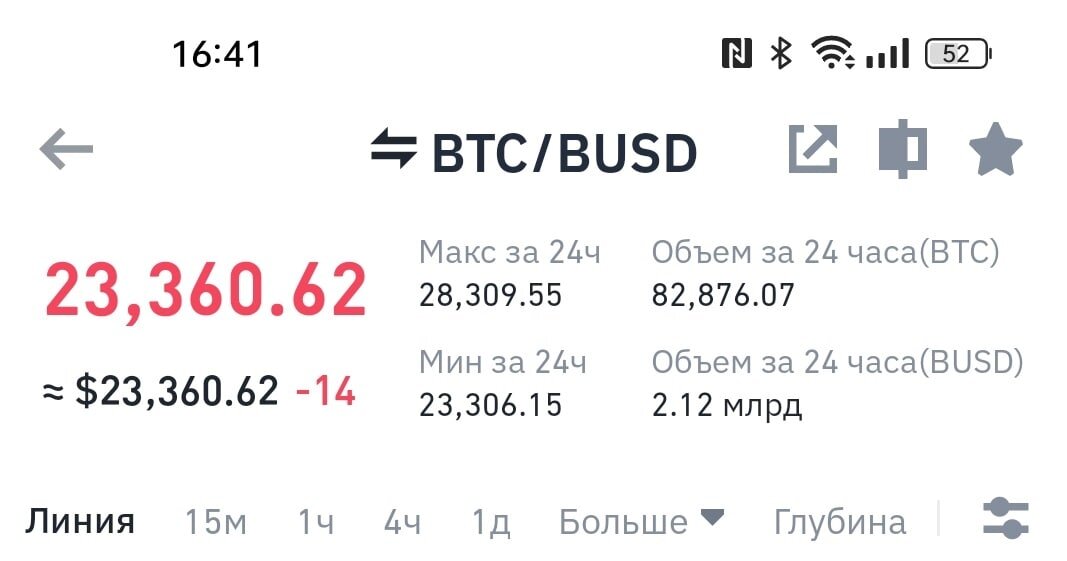
Task: Switch chart to 1д interval
Action: (x=490, y=521)
